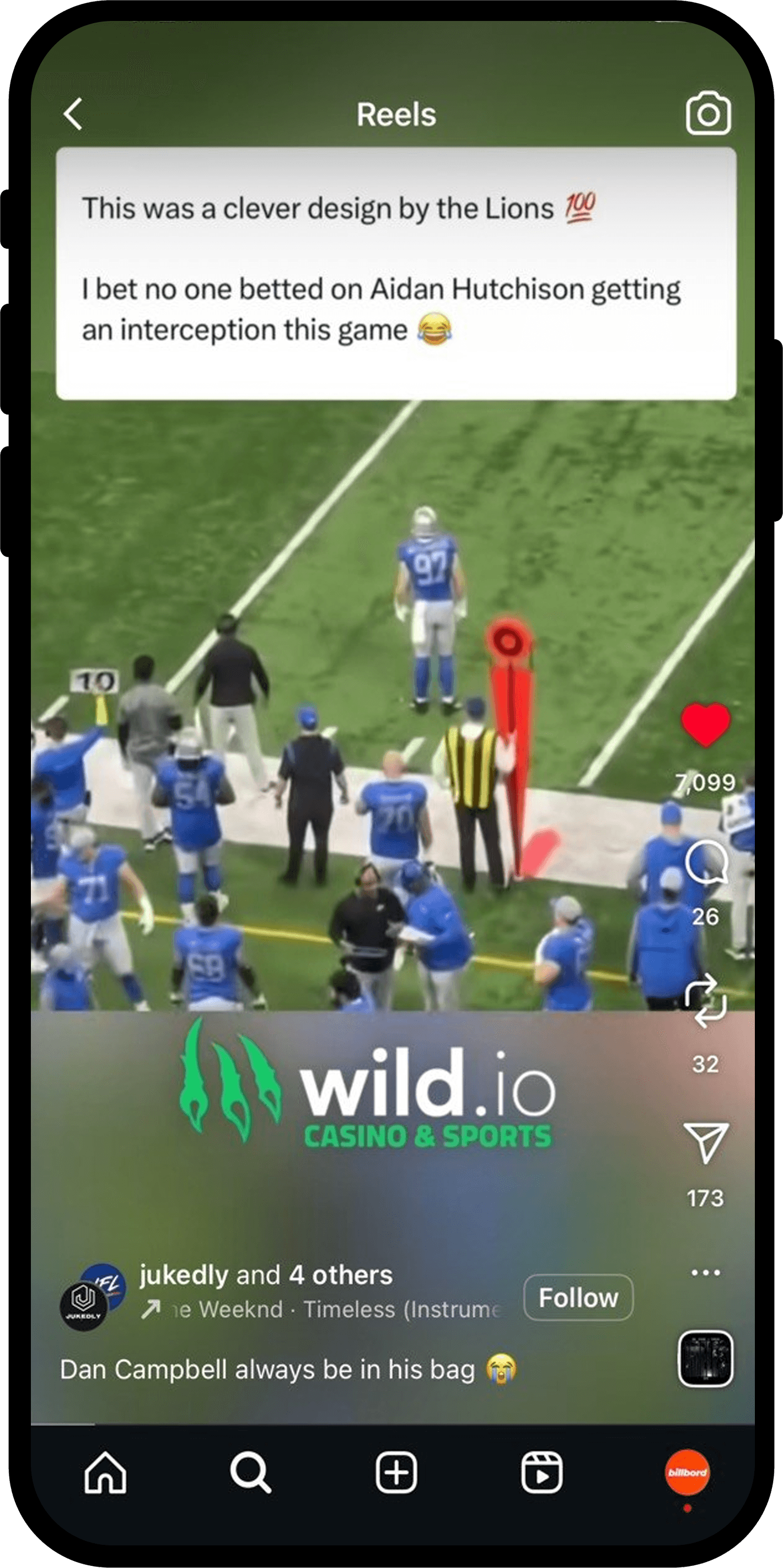Open the jukedly and 4 others usernames
The height and width of the screenshot is (1568, 783).
click(x=266, y=1275)
